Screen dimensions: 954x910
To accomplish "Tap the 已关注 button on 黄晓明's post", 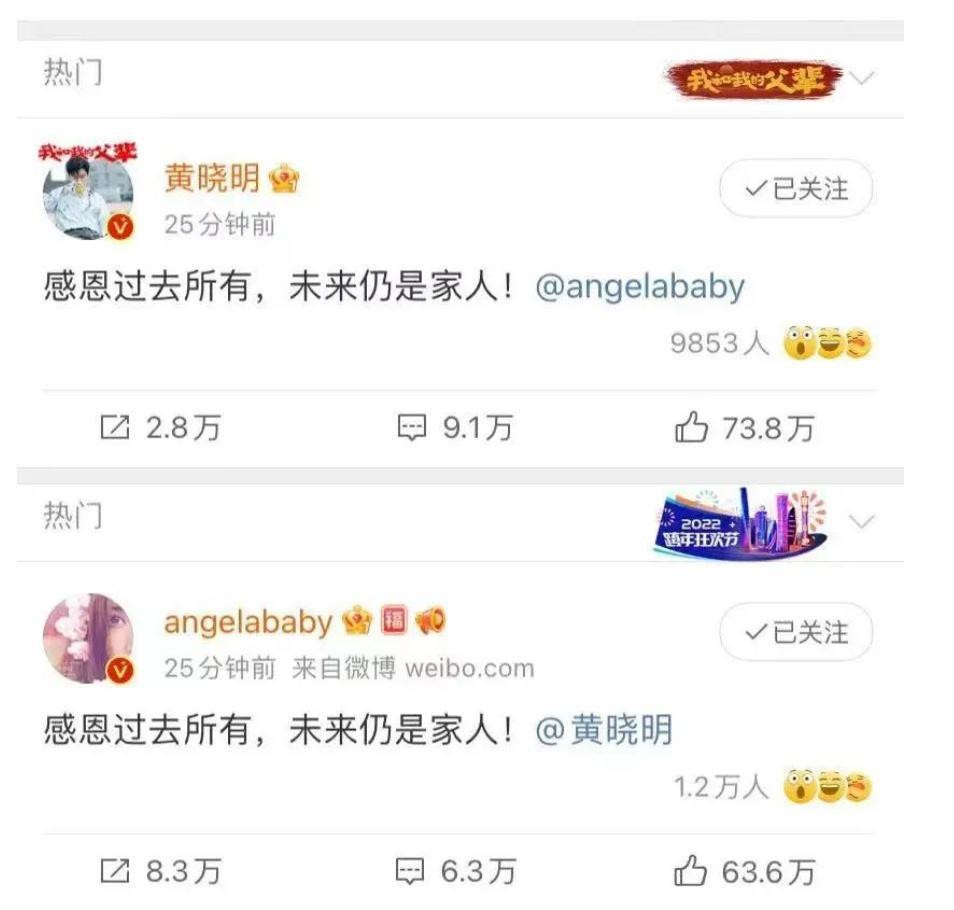I will click(796, 188).
